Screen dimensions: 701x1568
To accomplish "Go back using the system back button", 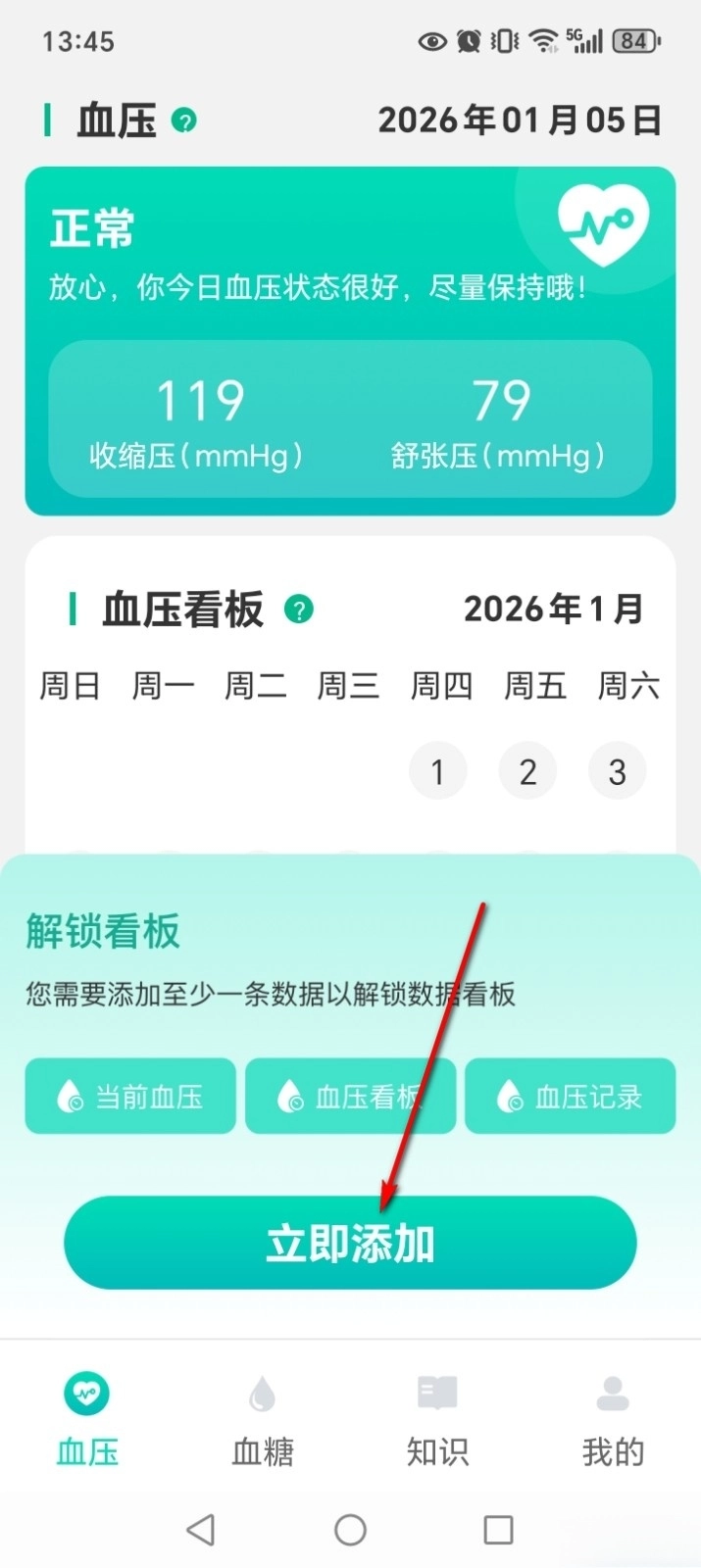I will 201,1530.
